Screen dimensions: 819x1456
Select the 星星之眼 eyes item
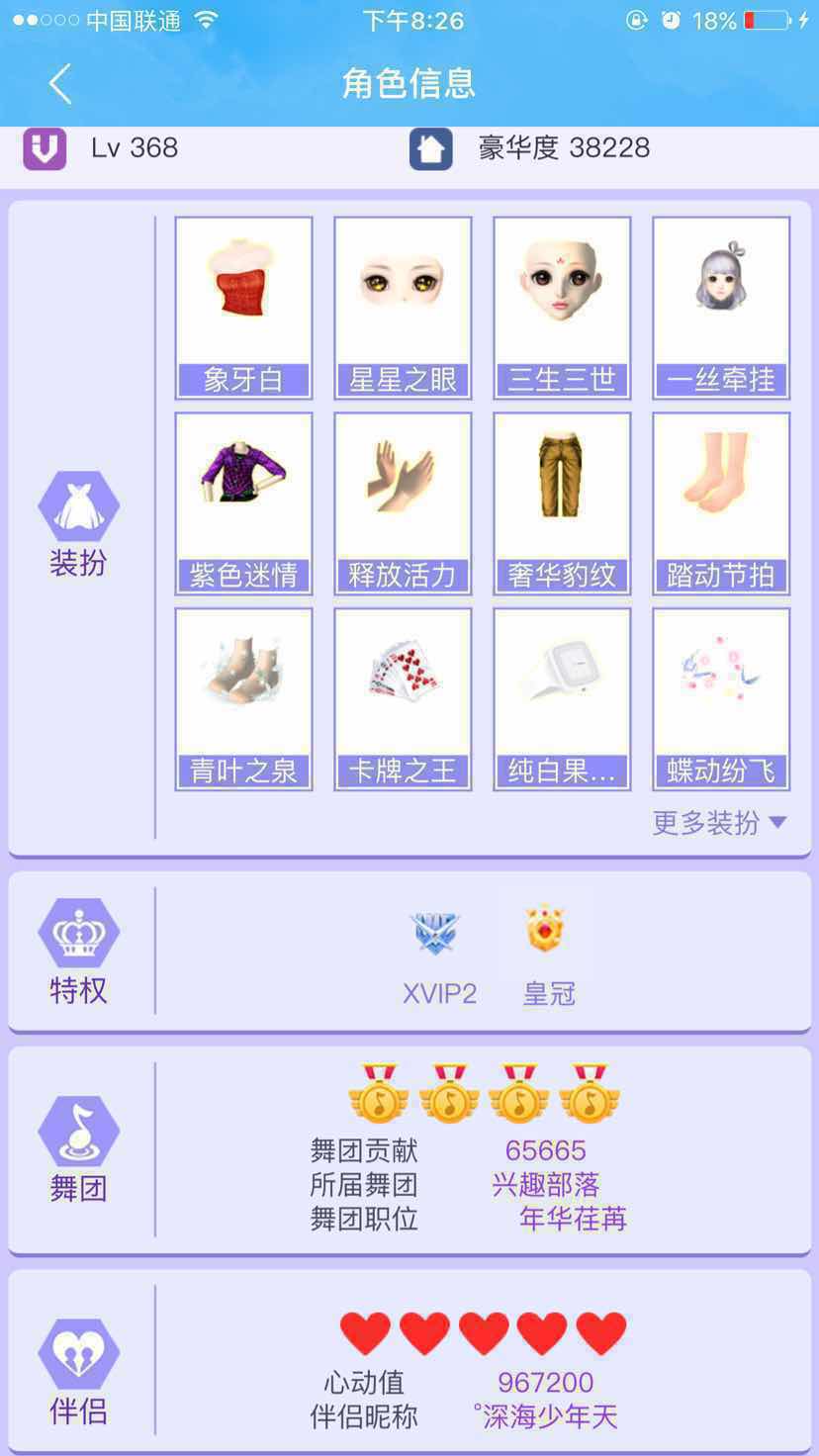click(x=403, y=308)
